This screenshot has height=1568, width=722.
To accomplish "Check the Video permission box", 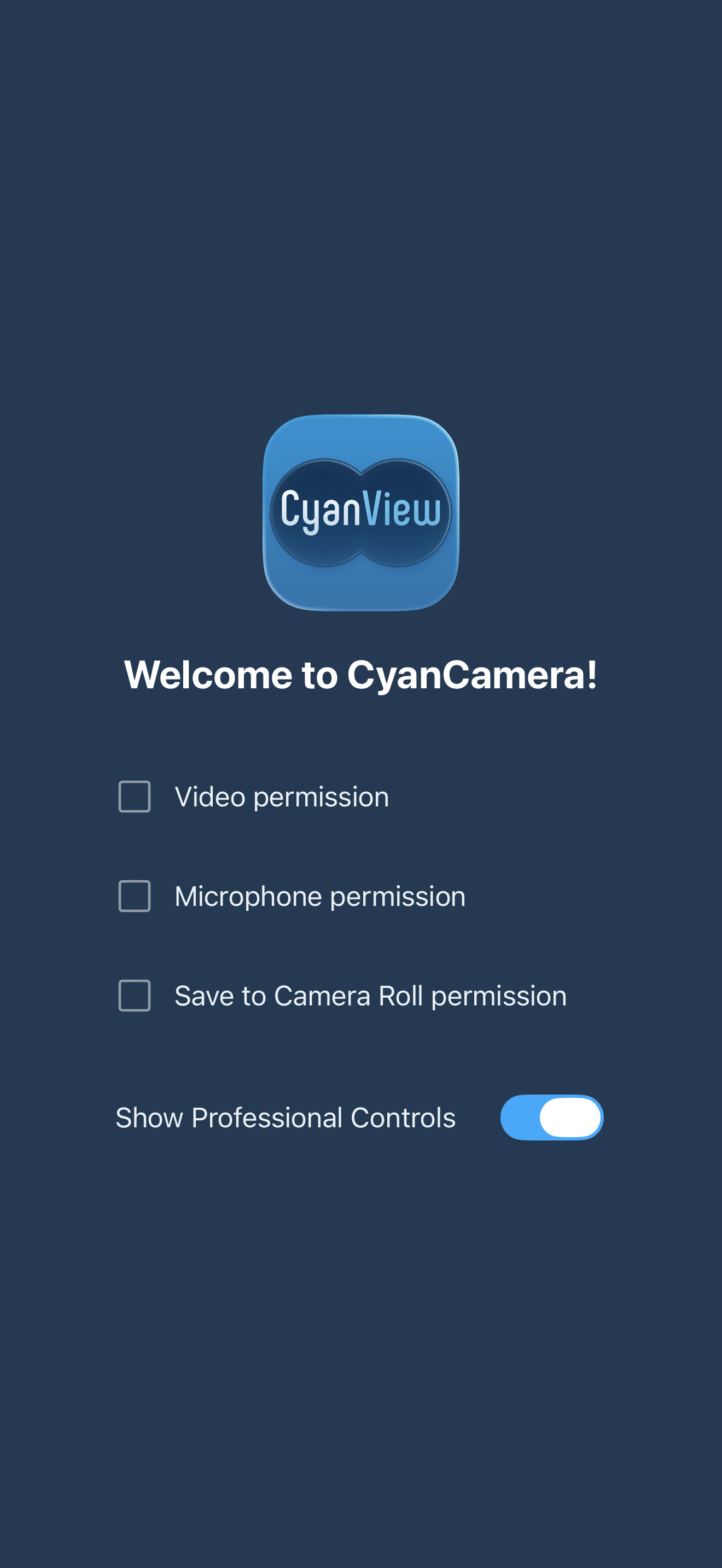I will 135,796.
